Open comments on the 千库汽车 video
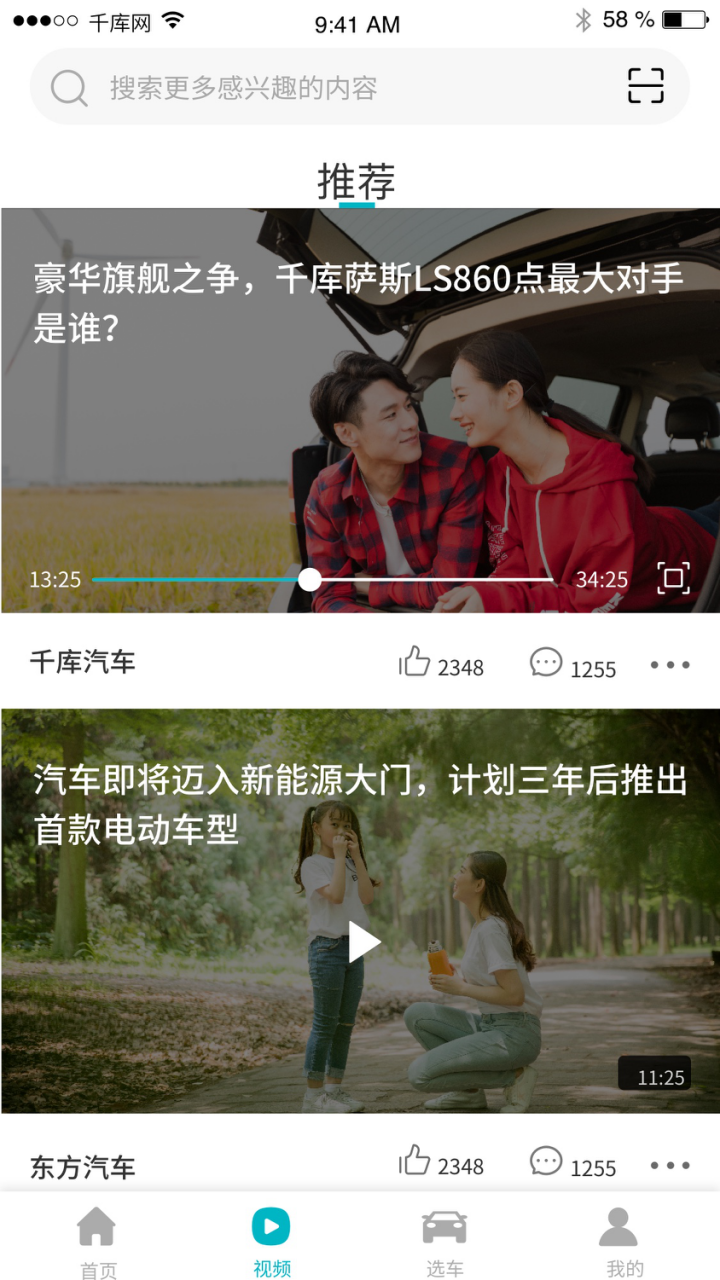Image resolution: width=720 pixels, height=1280 pixels. (546, 663)
